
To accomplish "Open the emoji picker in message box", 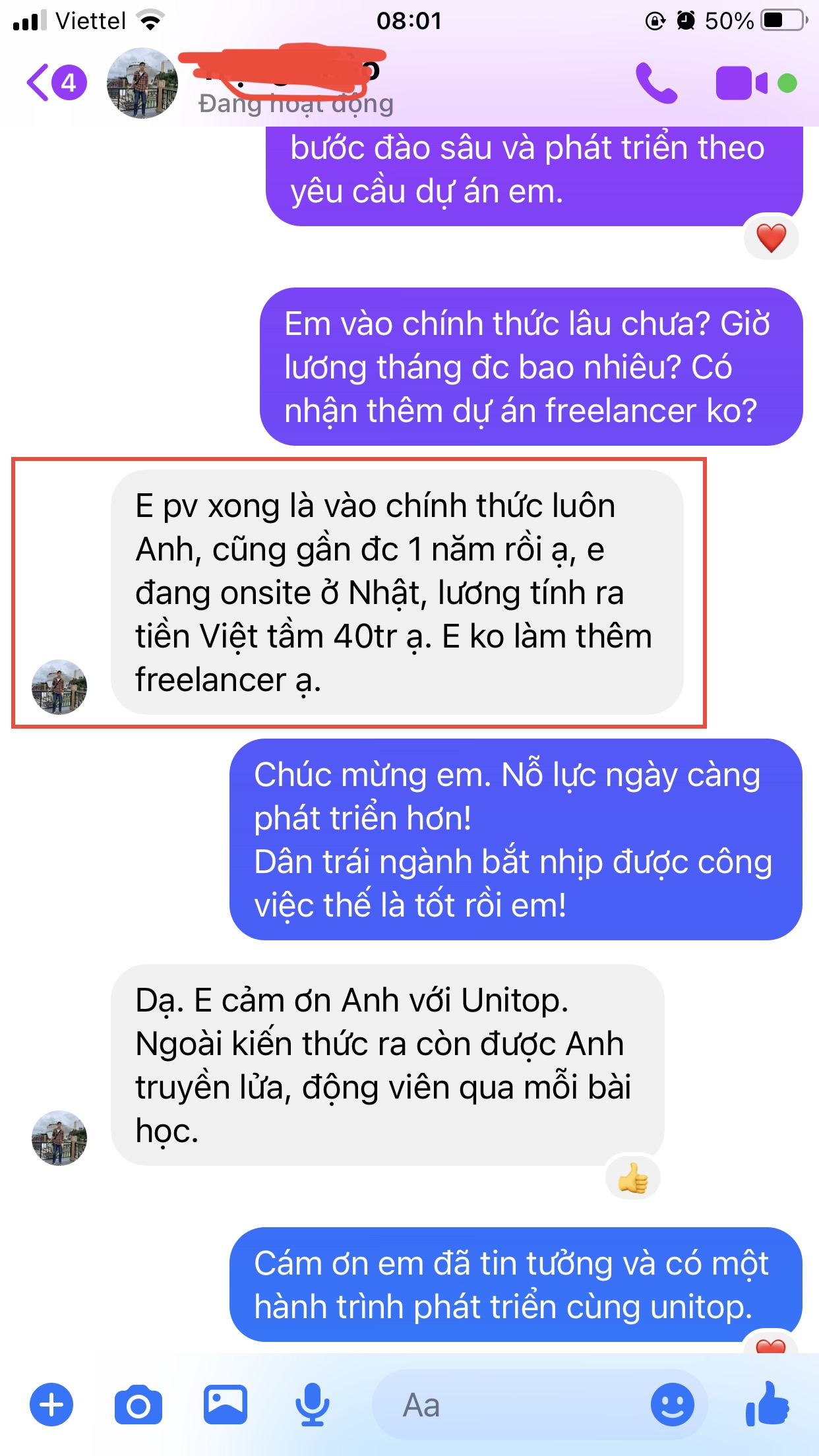I will click(673, 1405).
